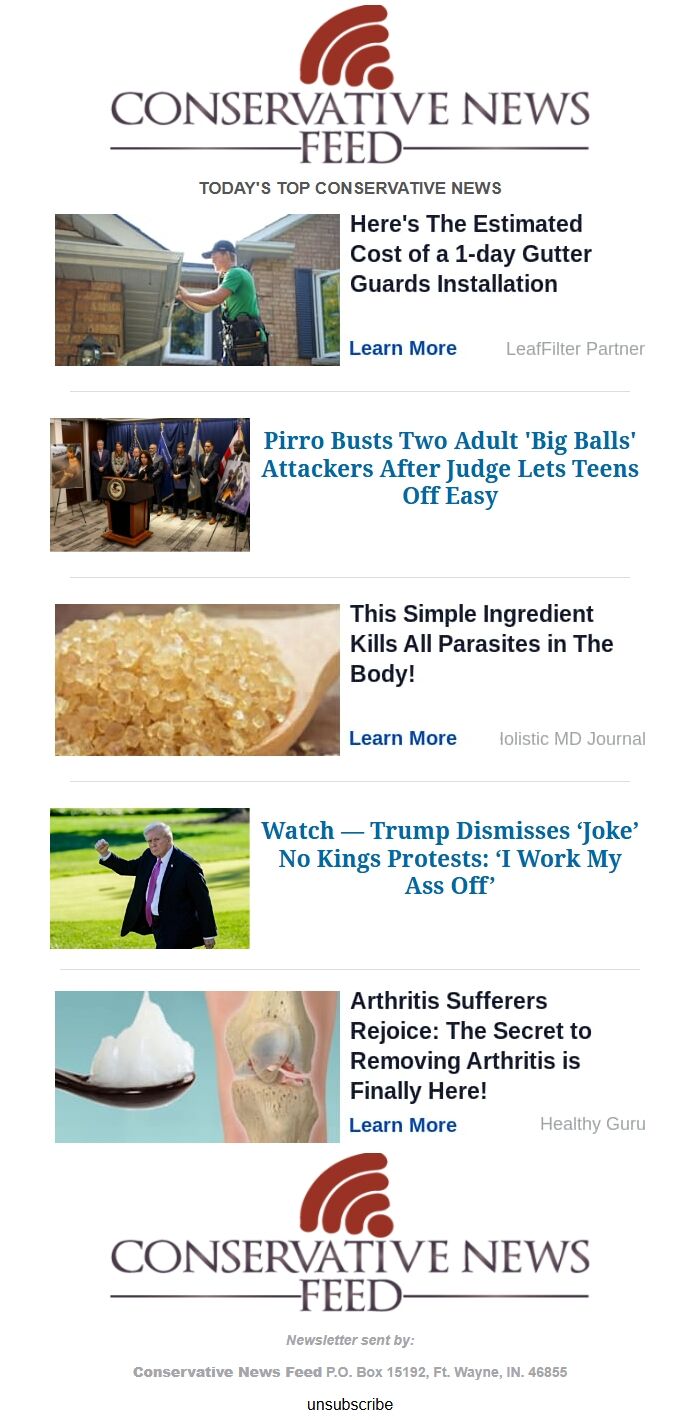Image resolution: width=700 pixels, height=1420 pixels.
Task: Read the Trump No Kings protests article
Action: [x=450, y=858]
